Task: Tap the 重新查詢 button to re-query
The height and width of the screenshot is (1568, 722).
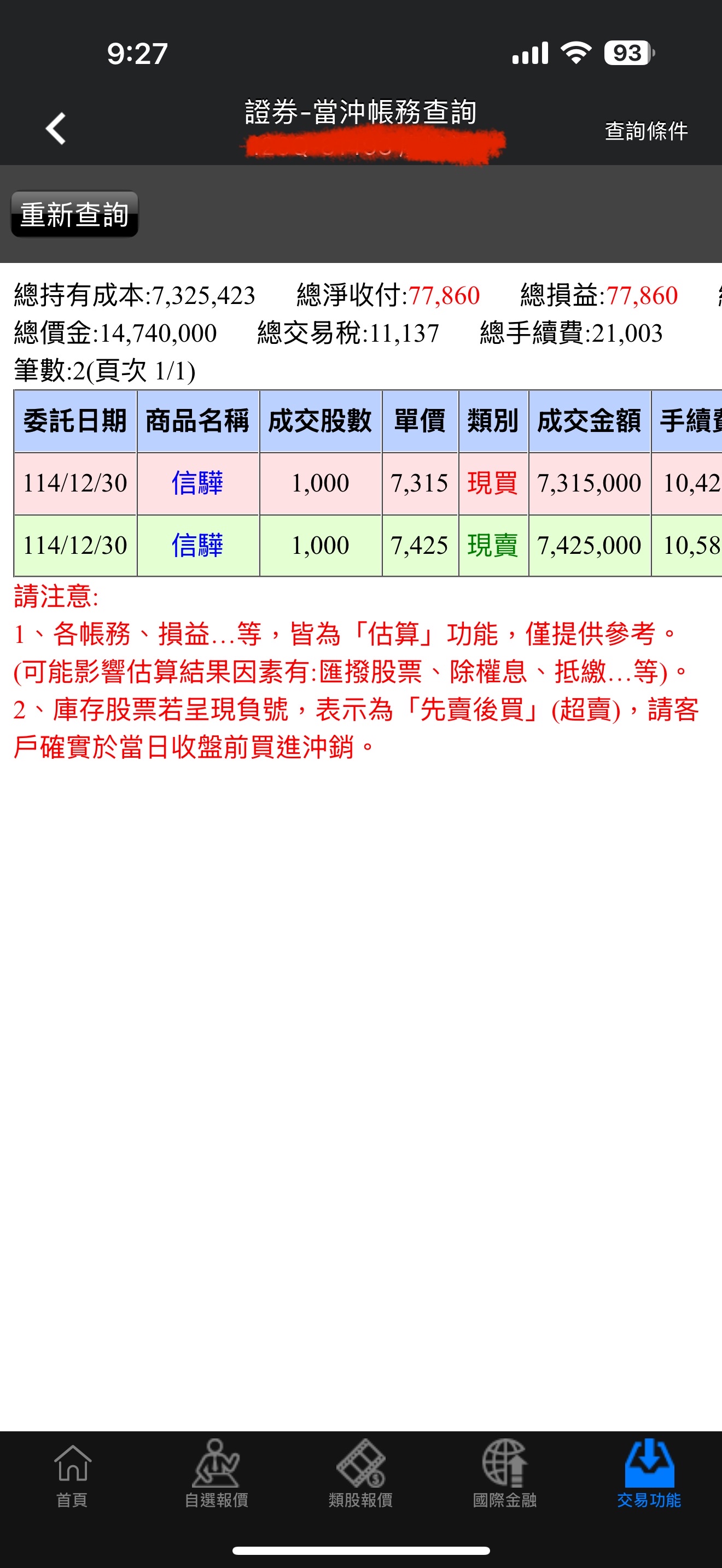Action: tap(74, 214)
